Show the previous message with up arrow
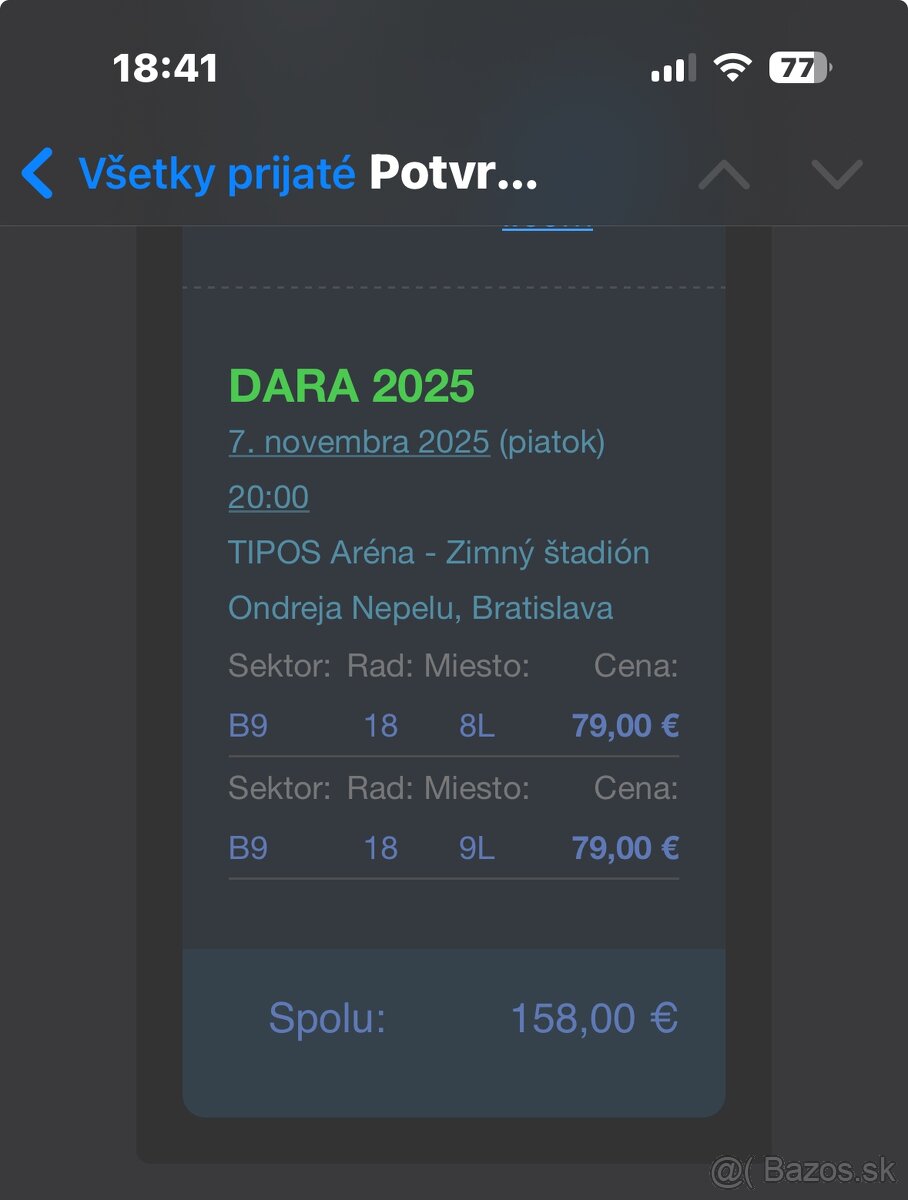Viewport: 908px width, 1200px height. point(723,175)
